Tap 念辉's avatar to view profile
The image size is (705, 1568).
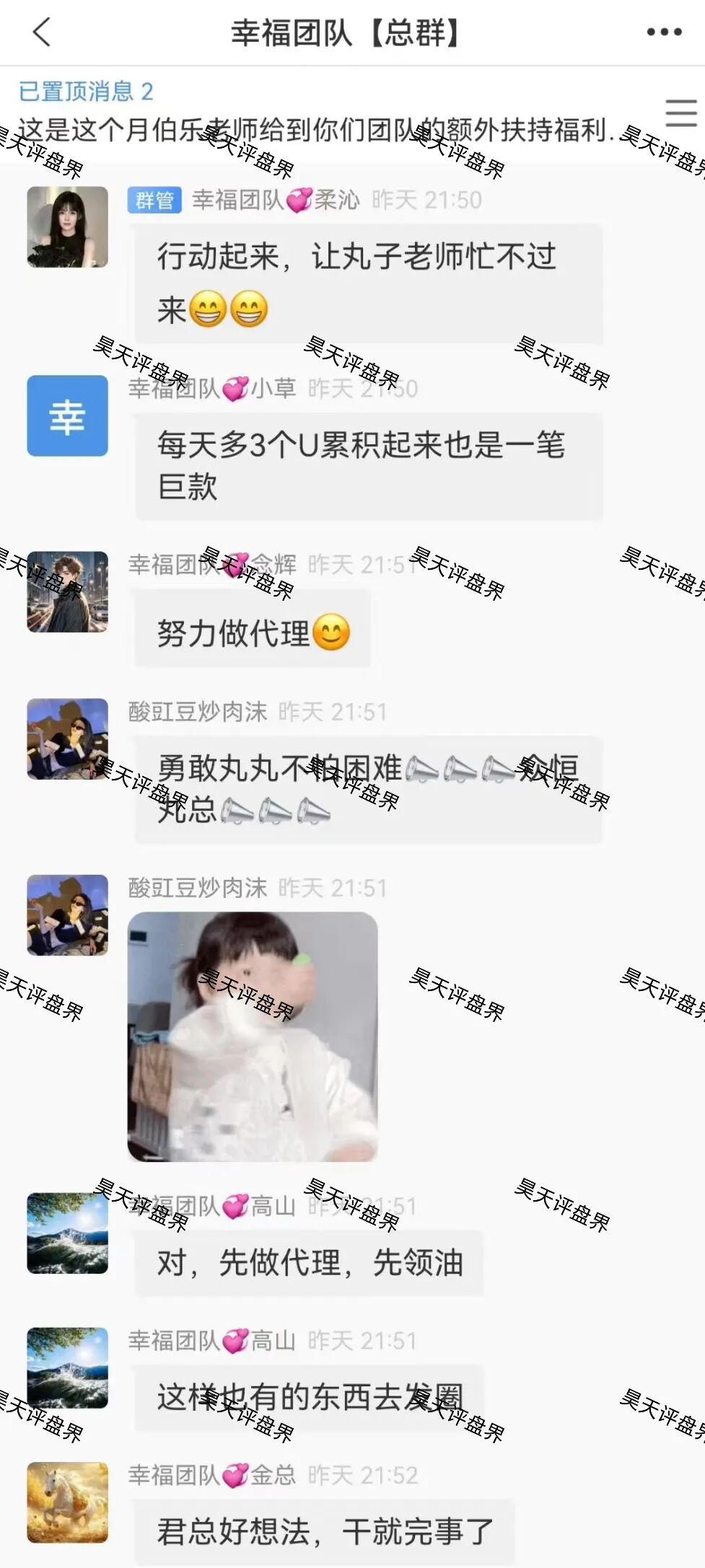(x=68, y=592)
